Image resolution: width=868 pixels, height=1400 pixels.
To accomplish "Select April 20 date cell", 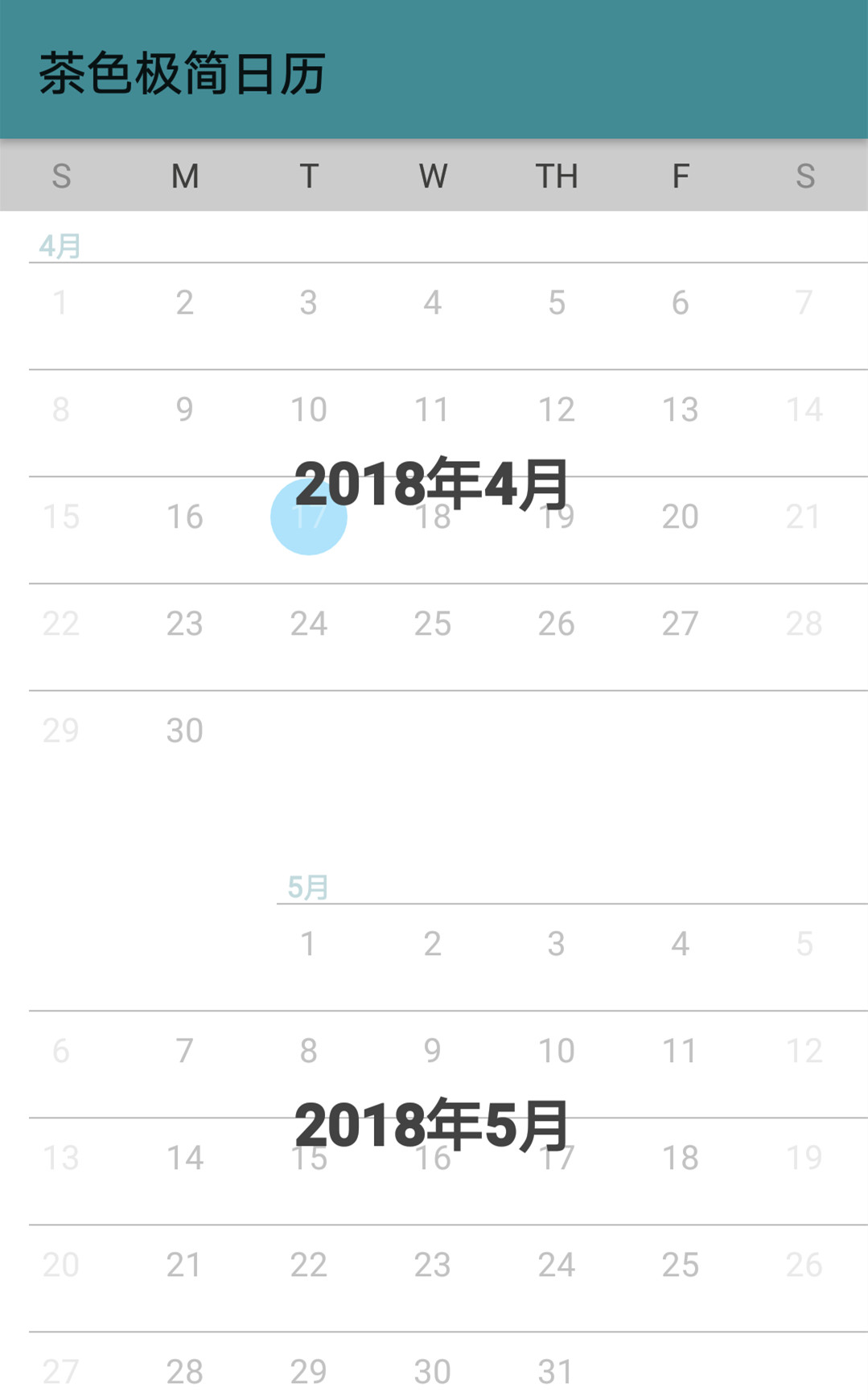I will 680,517.
